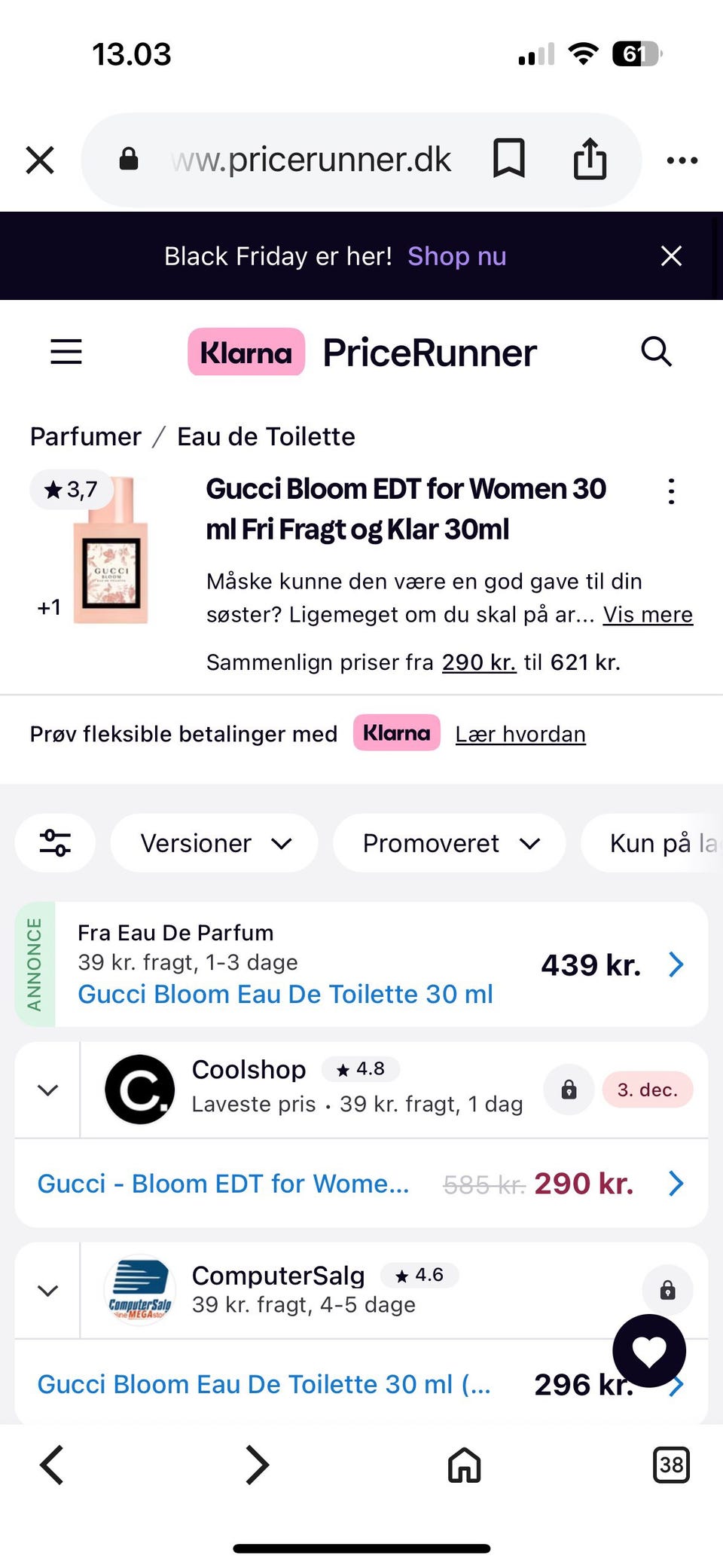Open the browser tabs overview showing 38
The width and height of the screenshot is (723, 1568).
(x=670, y=1466)
